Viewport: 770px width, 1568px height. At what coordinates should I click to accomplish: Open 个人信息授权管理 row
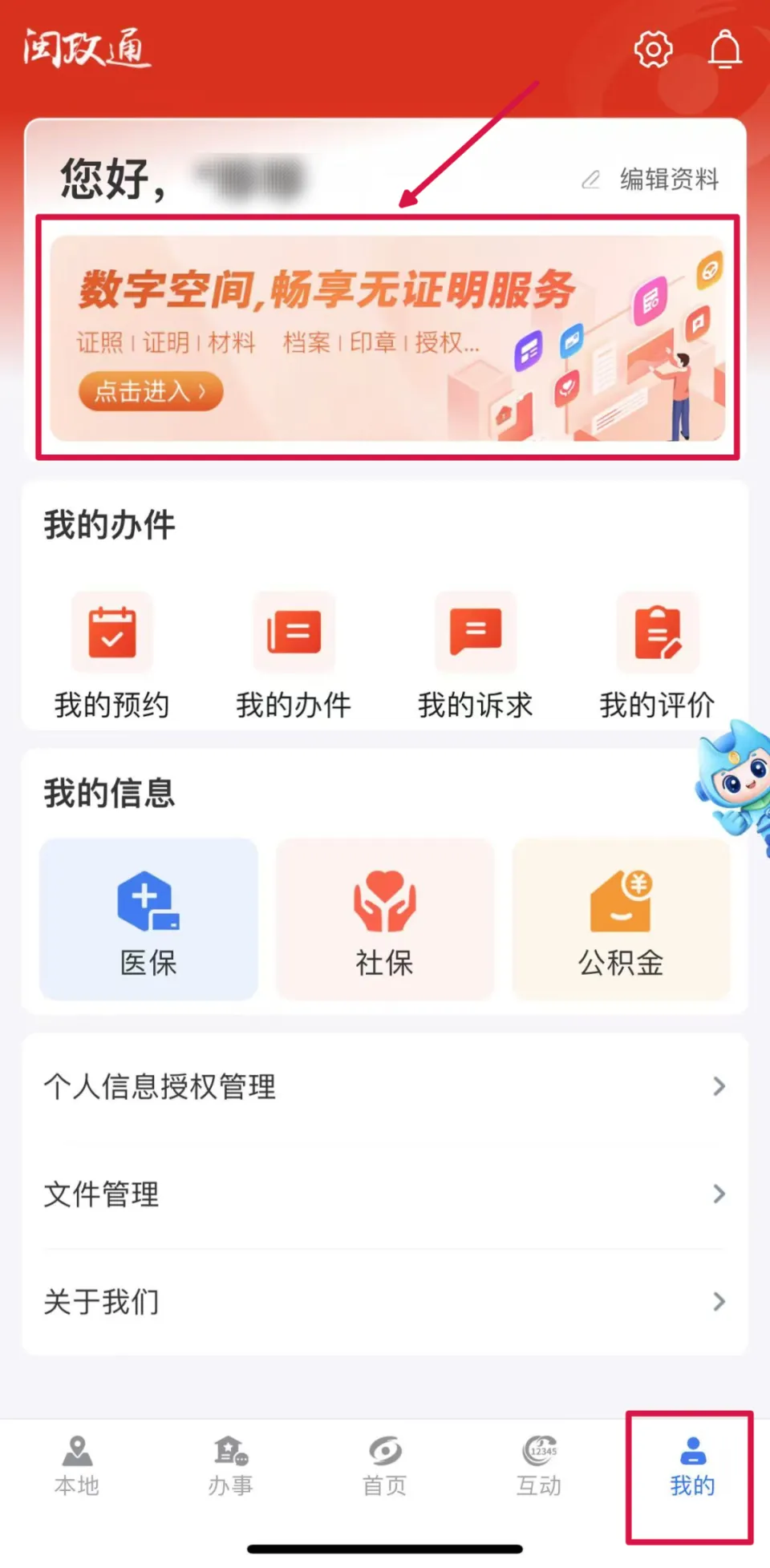click(x=385, y=1087)
